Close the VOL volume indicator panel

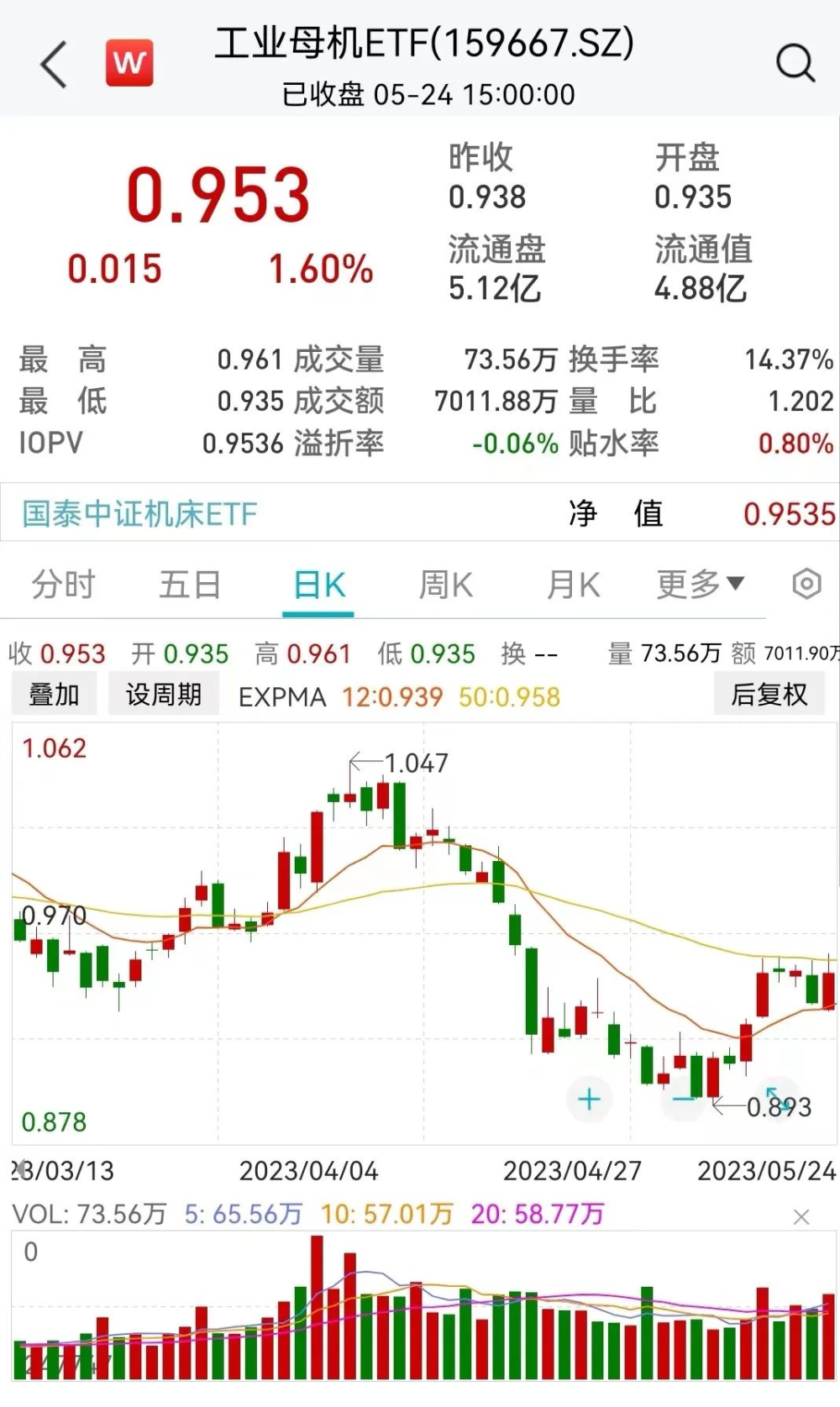[801, 1217]
